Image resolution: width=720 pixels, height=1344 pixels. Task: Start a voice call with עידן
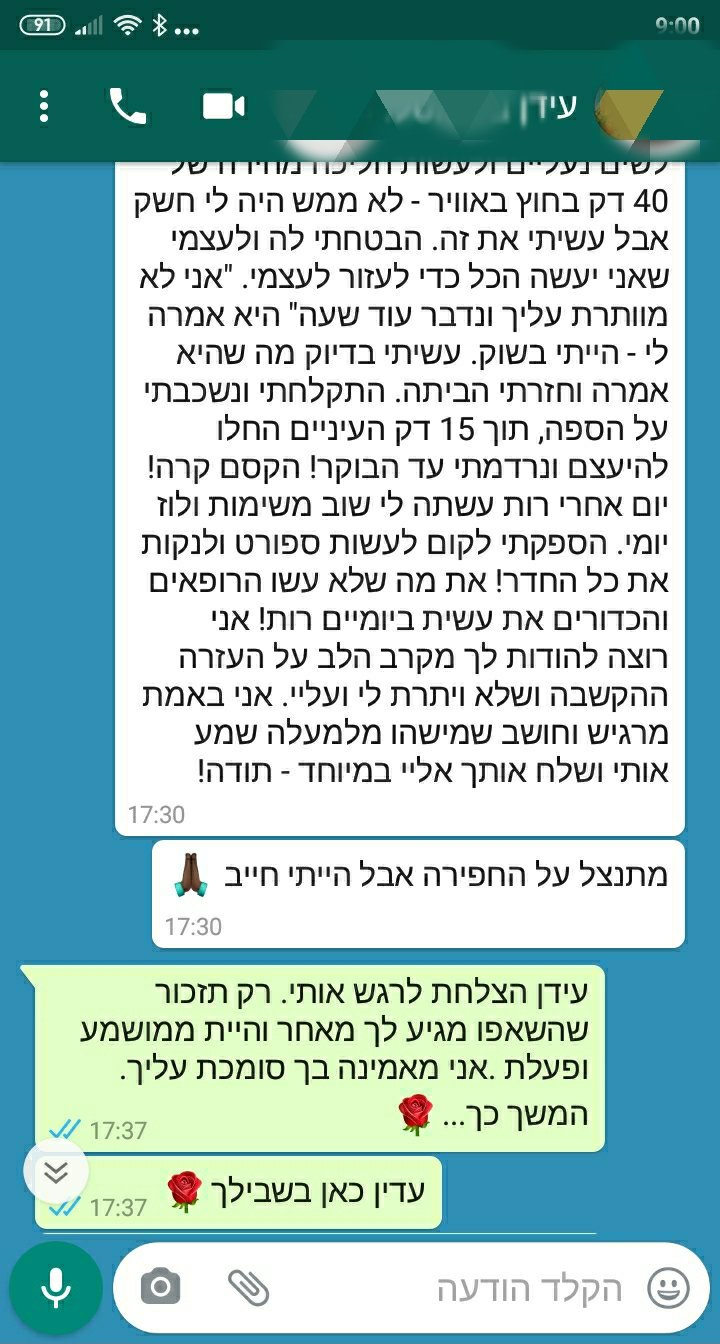click(x=128, y=106)
